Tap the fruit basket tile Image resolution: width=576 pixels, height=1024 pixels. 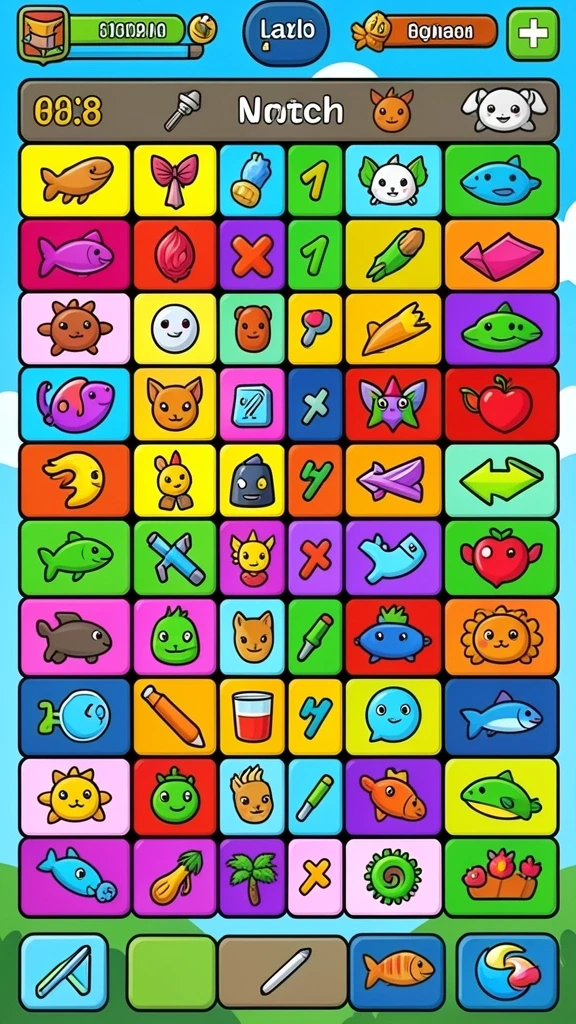pyautogui.click(x=501, y=876)
